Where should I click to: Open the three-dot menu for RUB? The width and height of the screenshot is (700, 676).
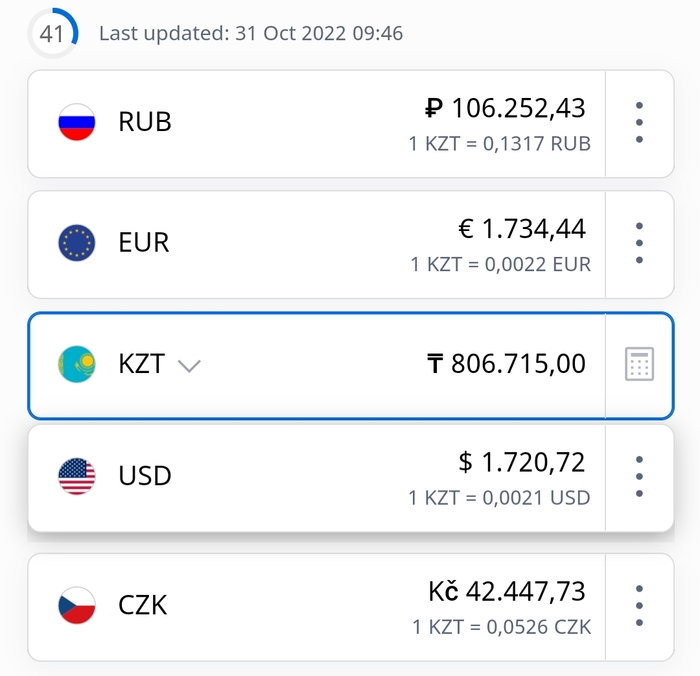tap(639, 124)
